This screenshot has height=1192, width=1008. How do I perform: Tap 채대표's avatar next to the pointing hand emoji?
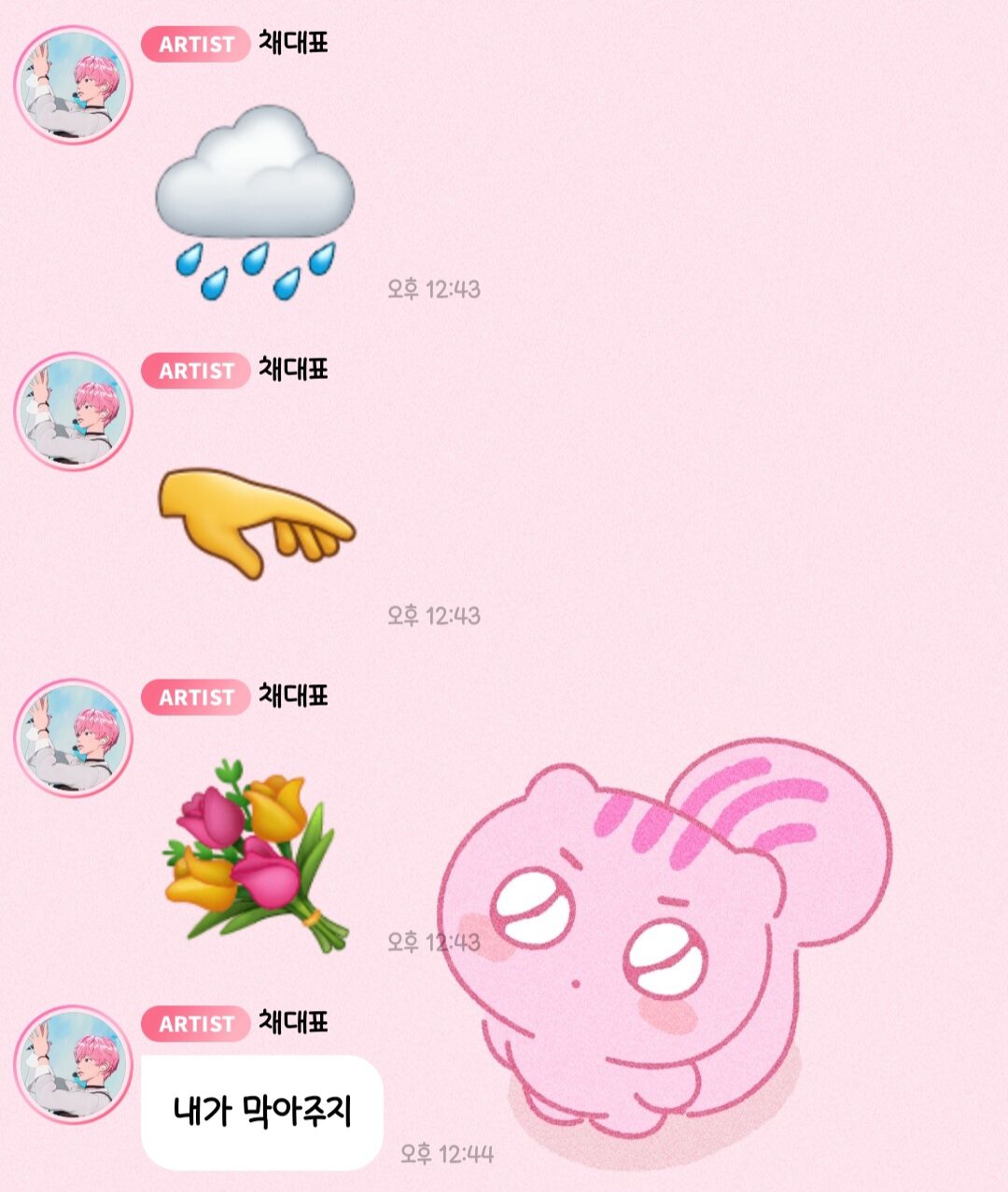tap(73, 412)
